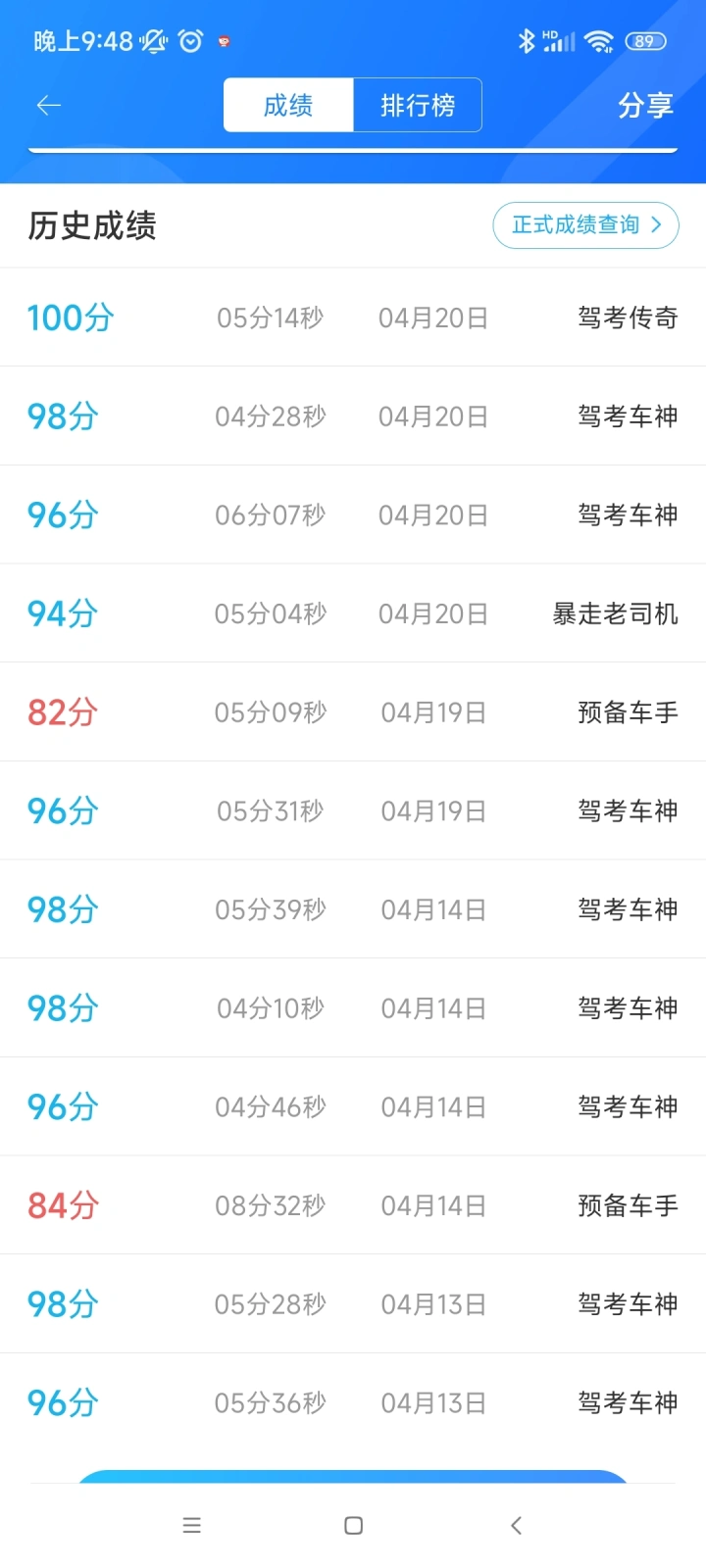This screenshot has height=1568, width=706.
Task: Open recent apps from navigation bar
Action: point(192,1525)
